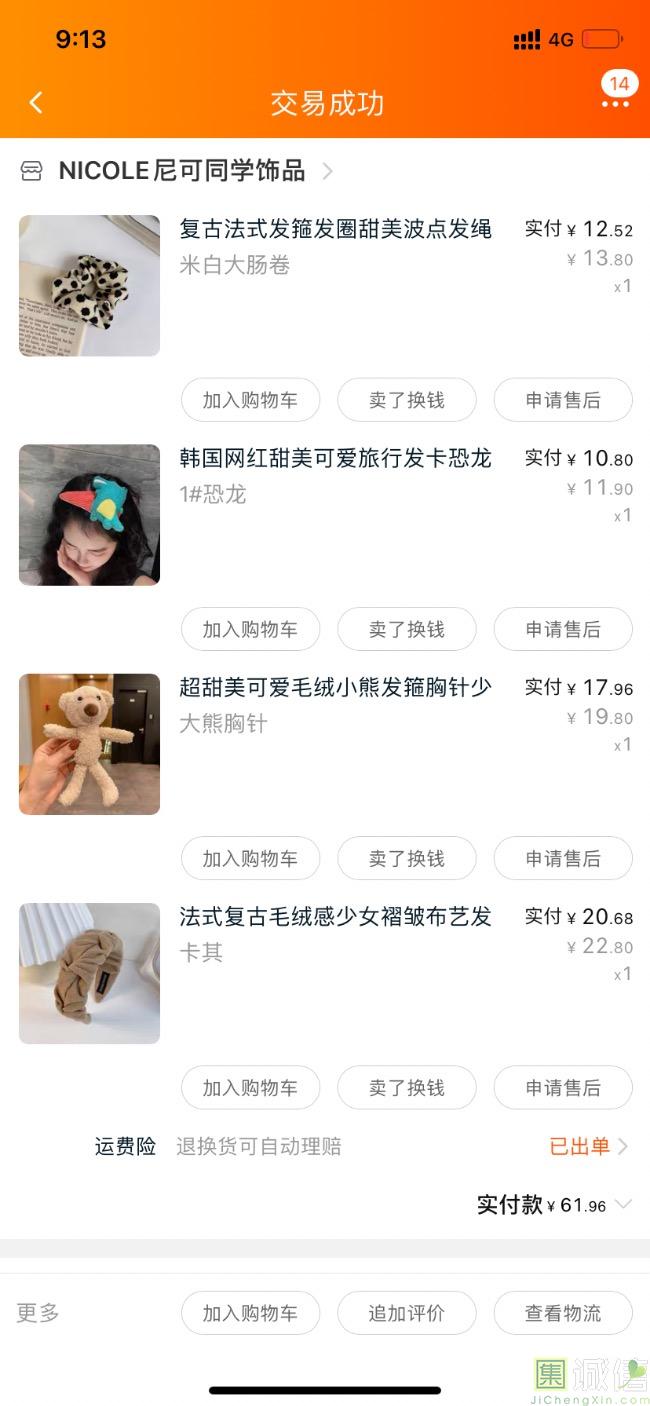
Task: Add 米白大肠卷 item to cart
Action: 250,400
